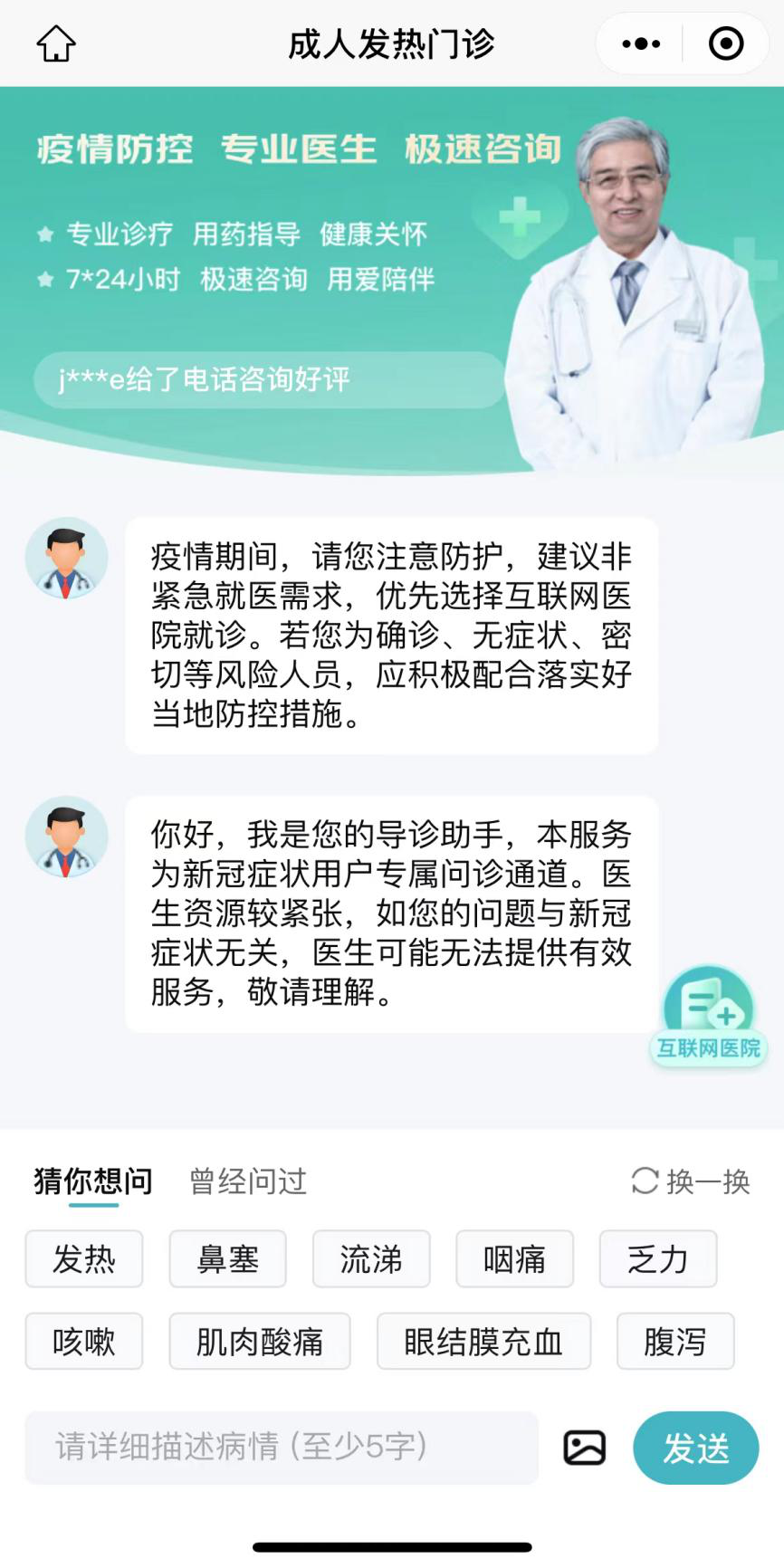
Task: Send the message with 发送
Action: (x=695, y=1448)
